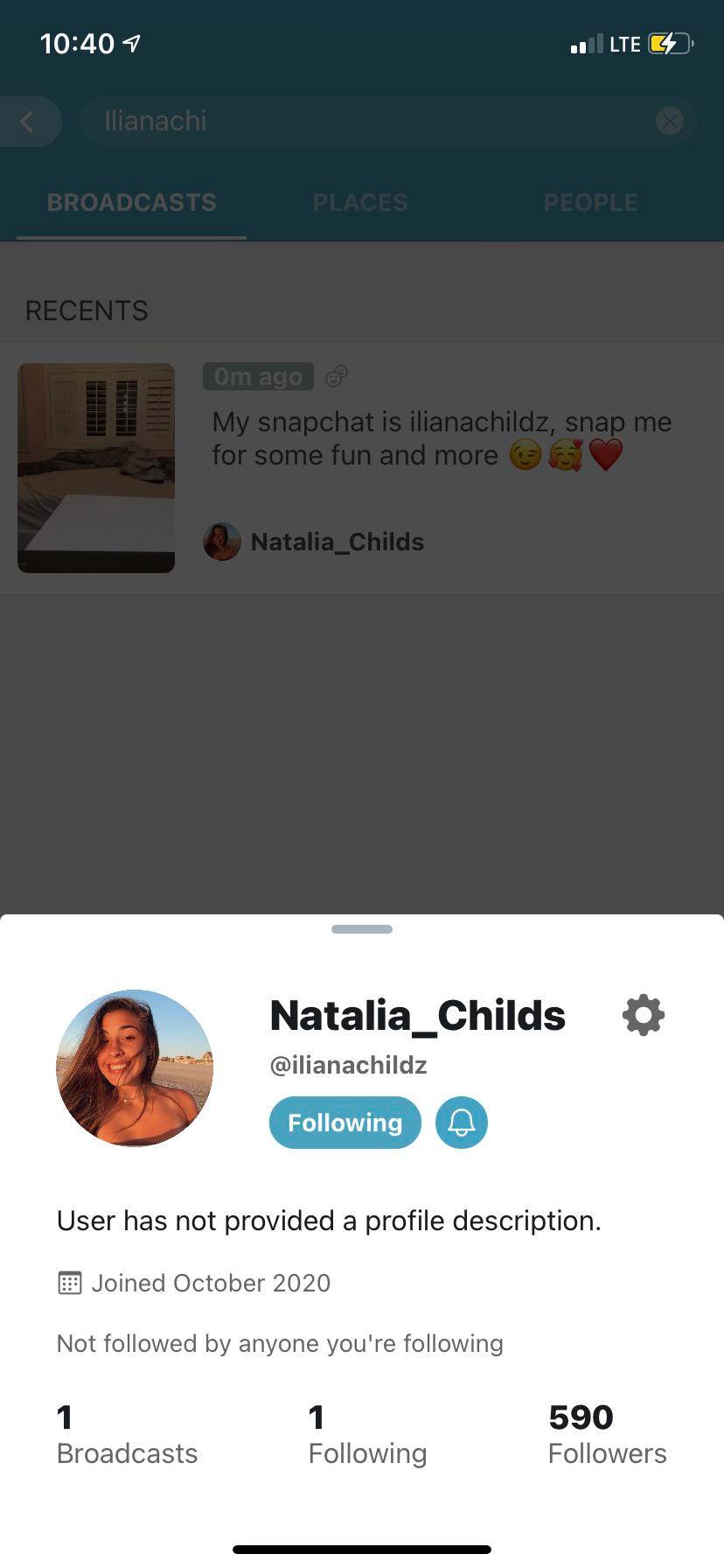Open the profile settings gear
724x1568 pixels.
point(644,1015)
